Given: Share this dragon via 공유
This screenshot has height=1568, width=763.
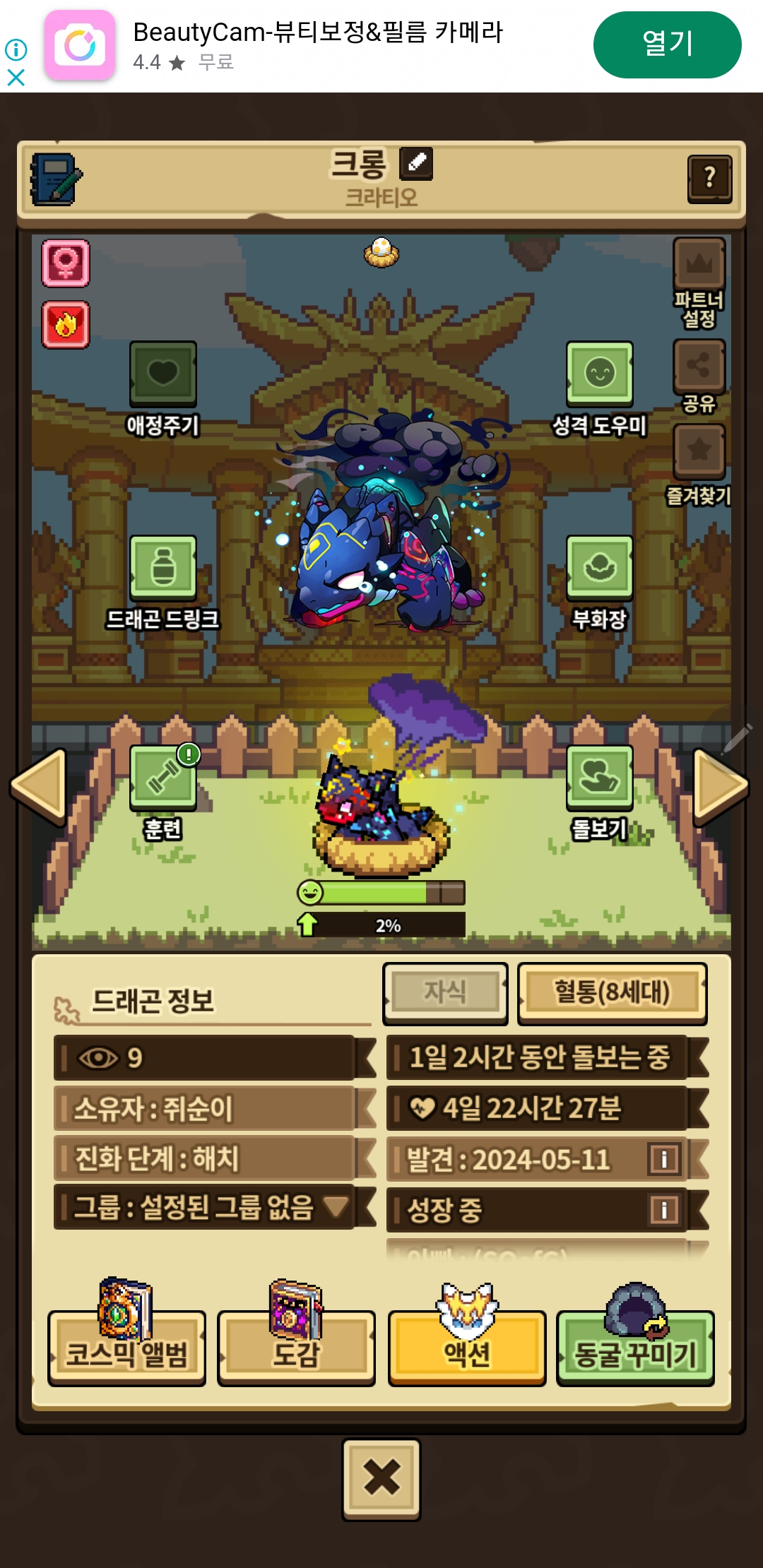Looking at the screenshot, I should [x=699, y=366].
